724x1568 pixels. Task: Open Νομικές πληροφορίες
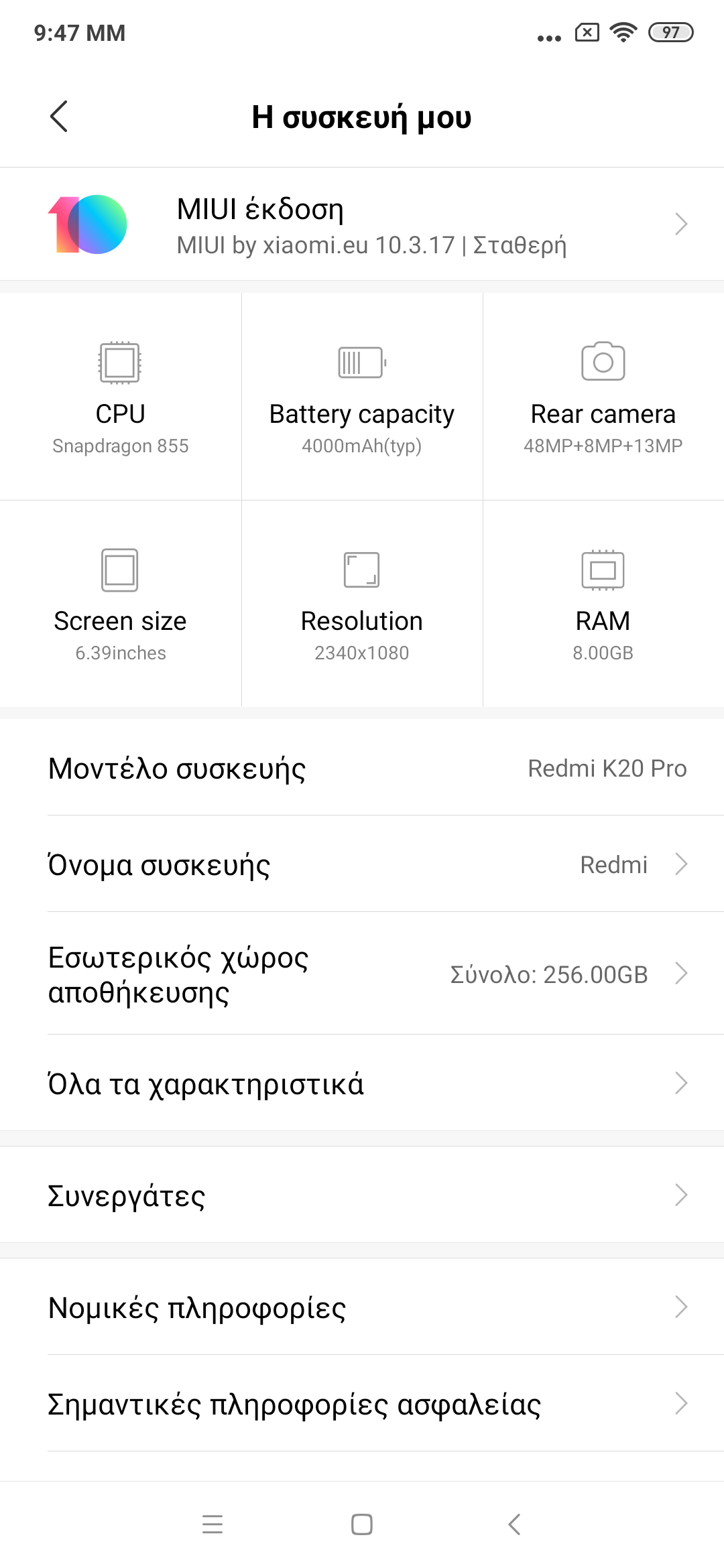pos(362,1307)
